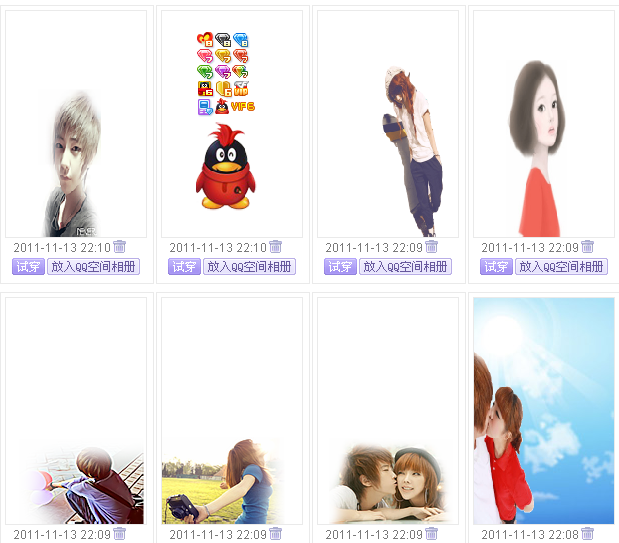This screenshot has height=543, width=619.
Task: Open the blond boy portrait tile
Action: 76,124
